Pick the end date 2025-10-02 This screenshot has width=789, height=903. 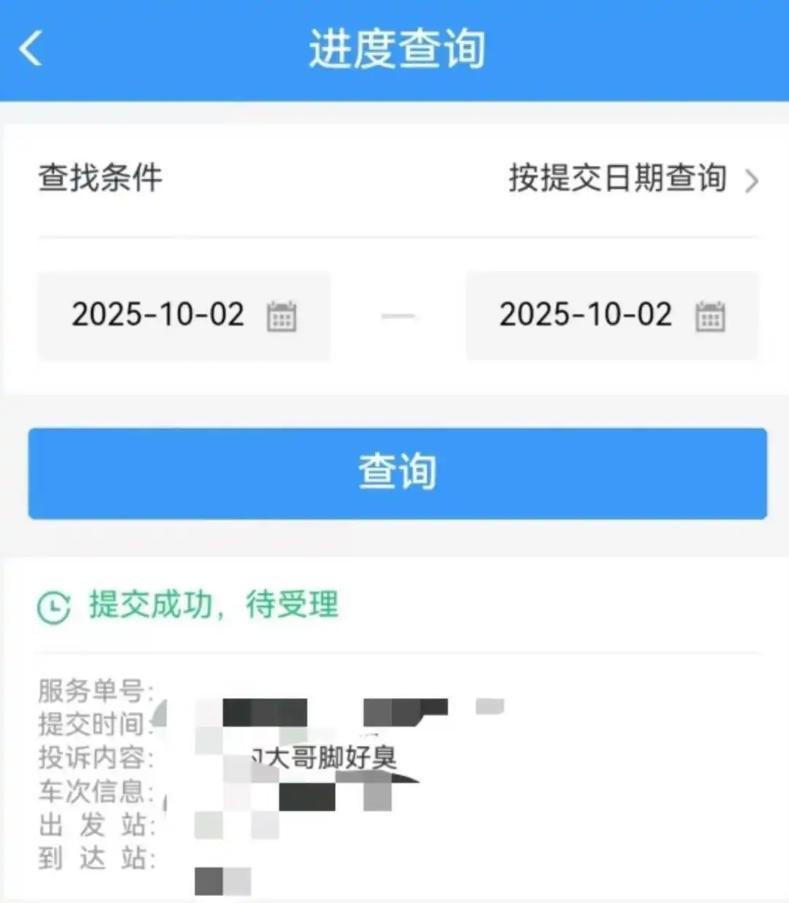coord(611,316)
